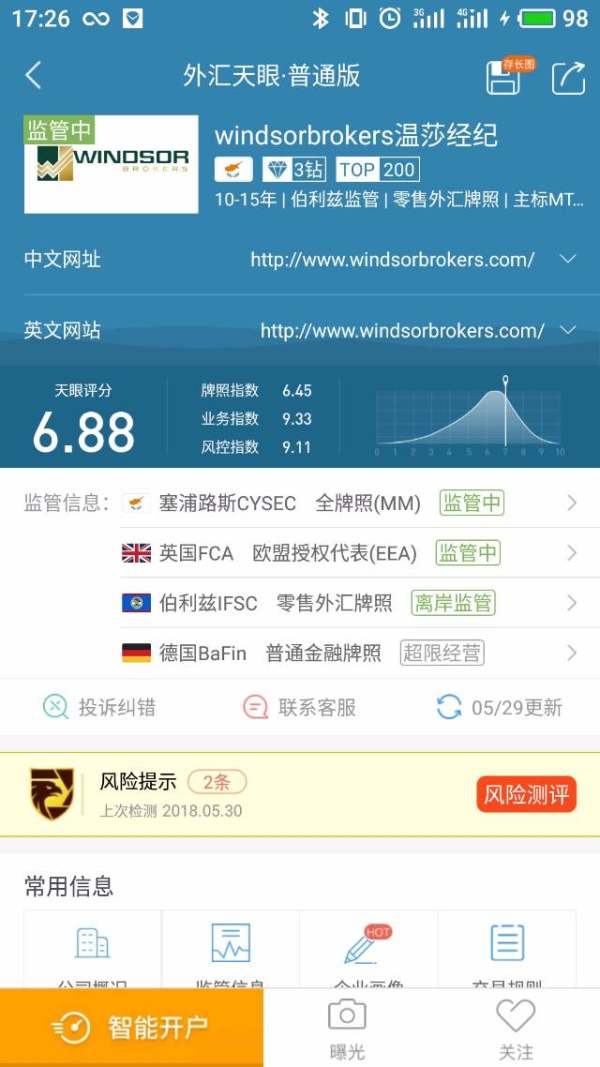Start the 风险测评 risk assessment

coord(526,795)
